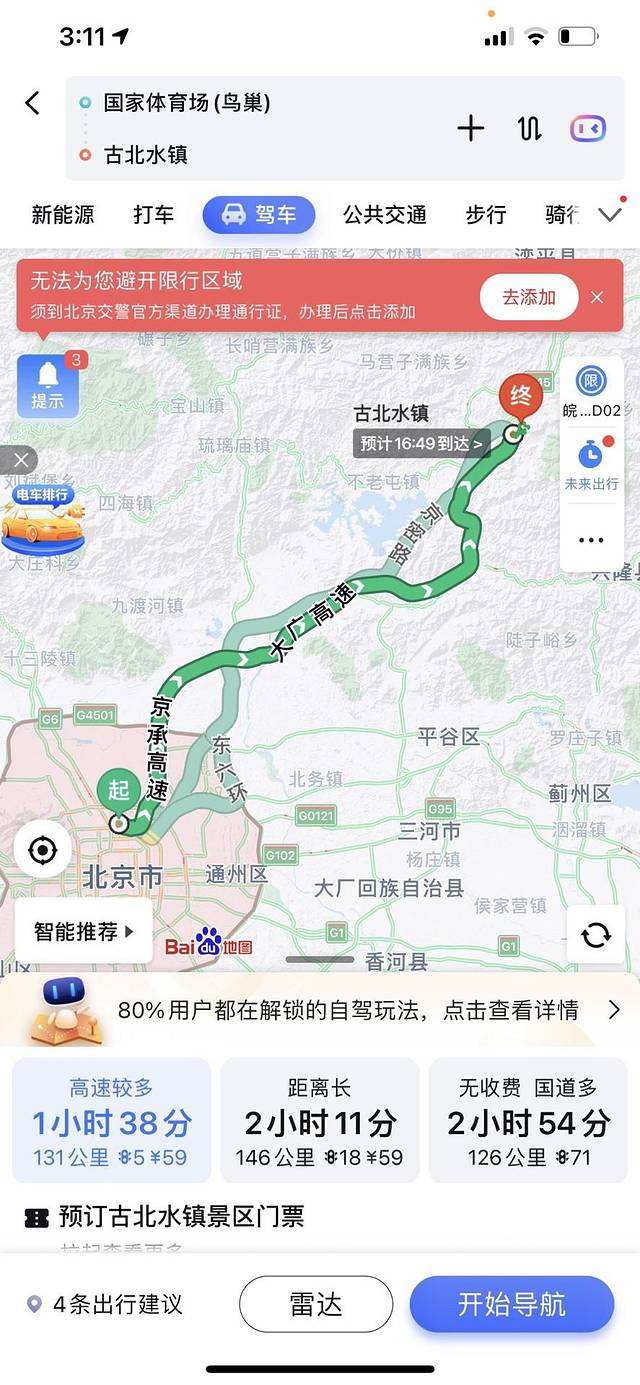Switch to the 打车 tab
This screenshot has width=640, height=1385.
tap(153, 214)
